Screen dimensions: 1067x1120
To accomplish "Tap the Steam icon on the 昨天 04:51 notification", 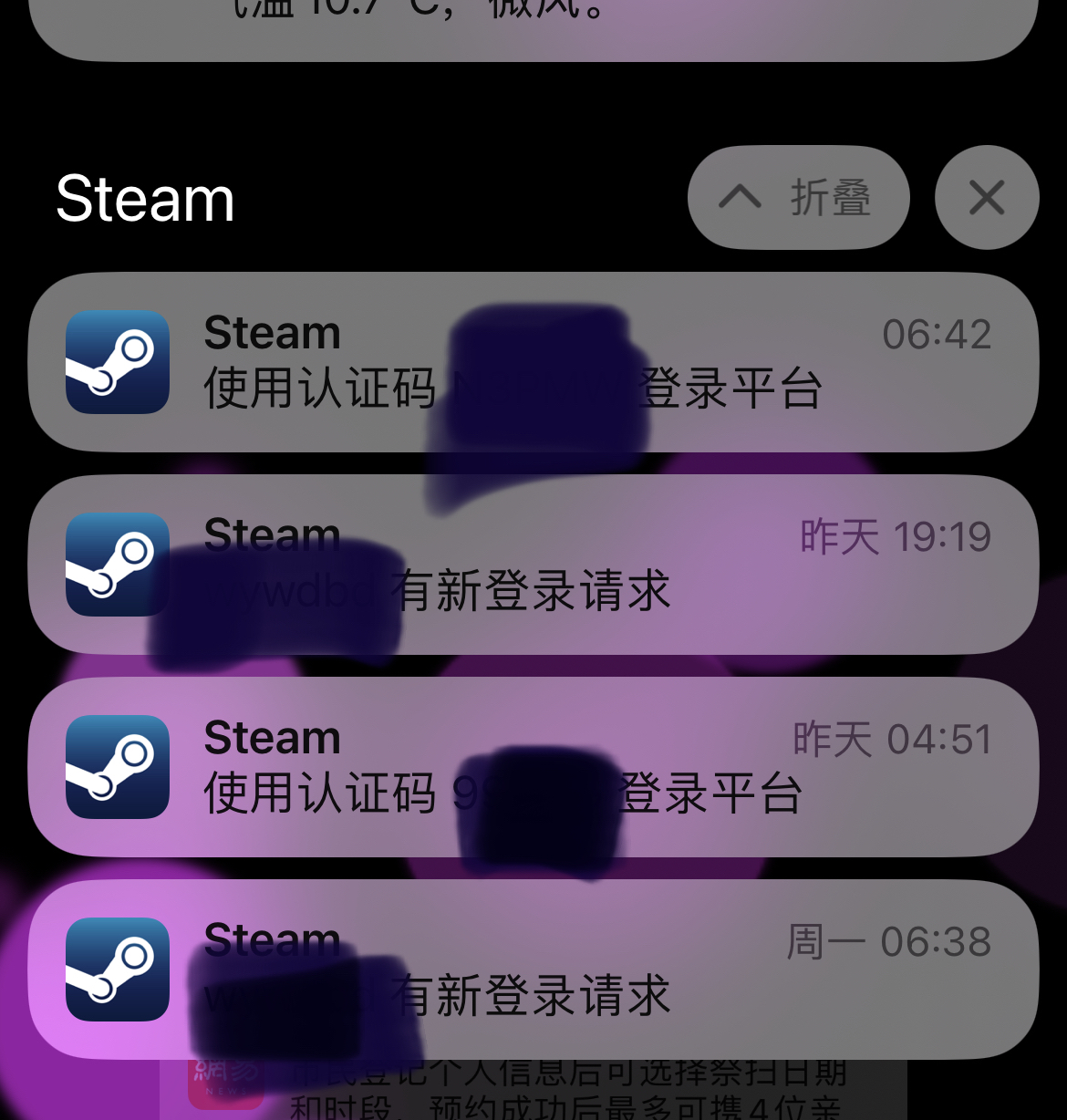I will [117, 768].
